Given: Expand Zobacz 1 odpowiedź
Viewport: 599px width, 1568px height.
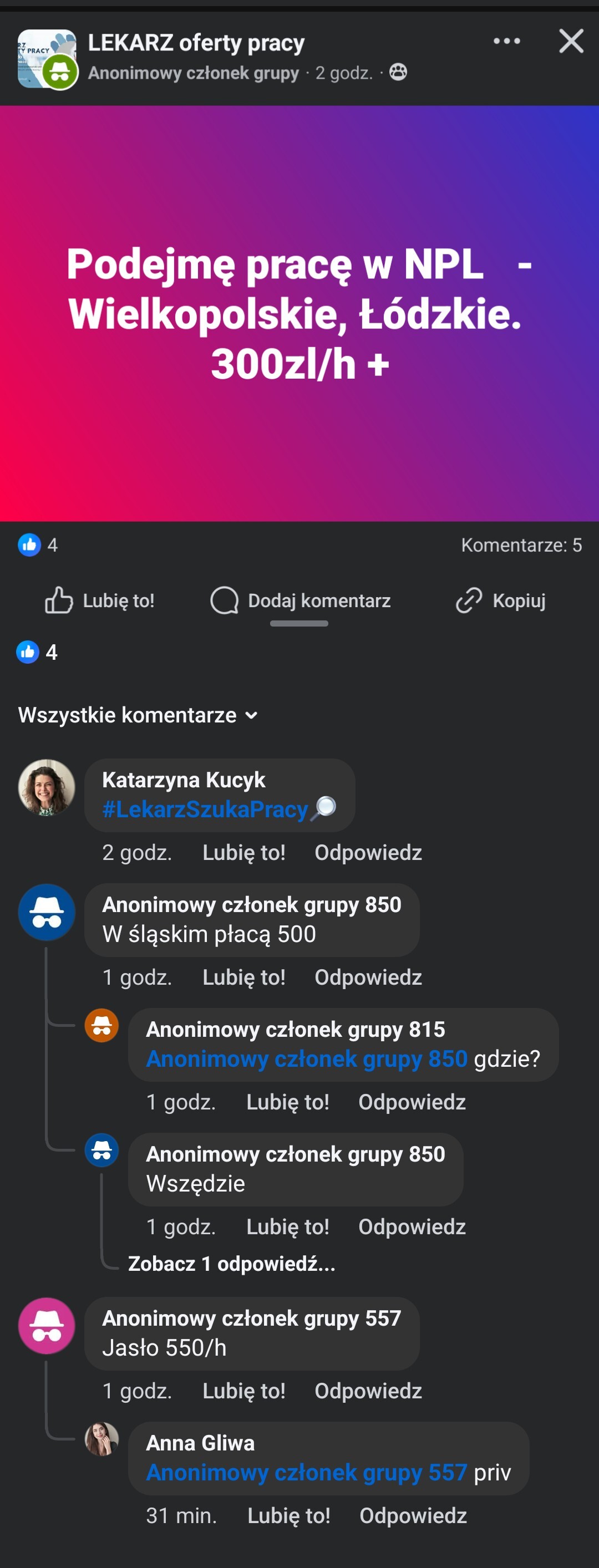Looking at the screenshot, I should pos(231,1264).
